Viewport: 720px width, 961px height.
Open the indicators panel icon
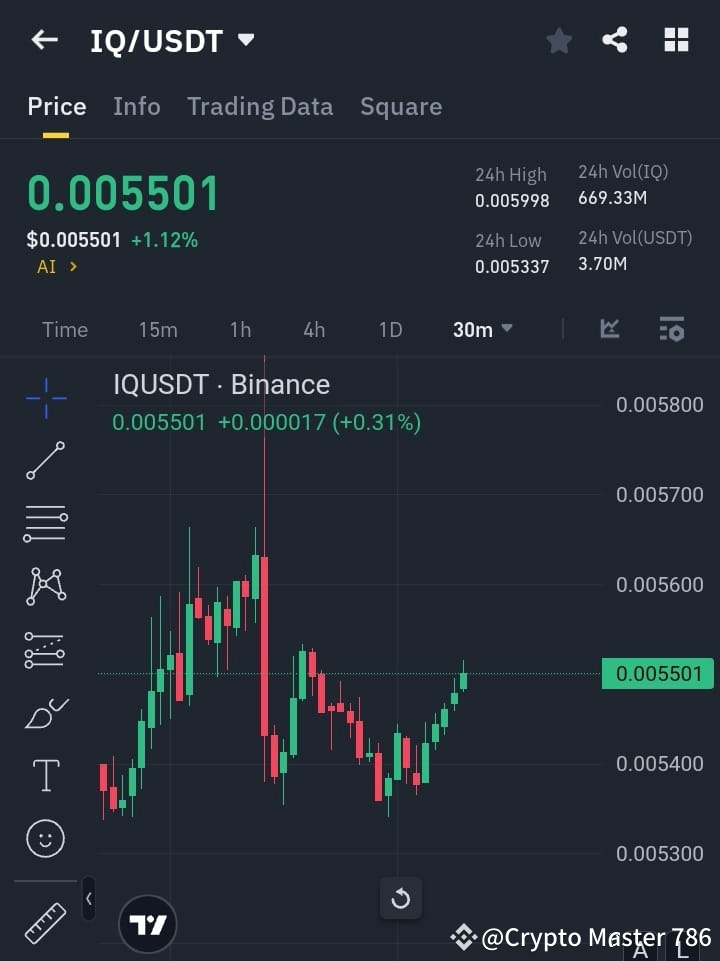point(671,329)
